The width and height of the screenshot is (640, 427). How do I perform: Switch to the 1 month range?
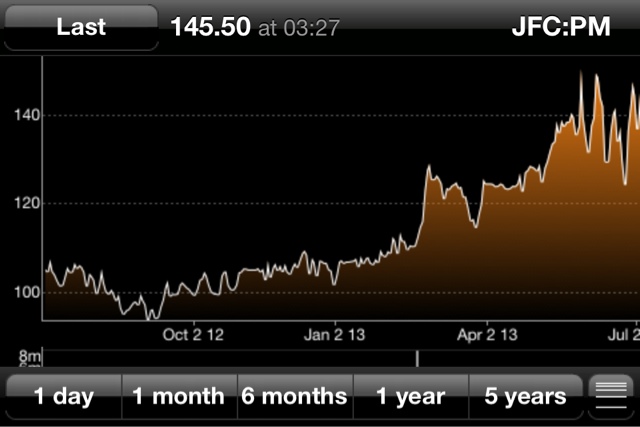179,396
